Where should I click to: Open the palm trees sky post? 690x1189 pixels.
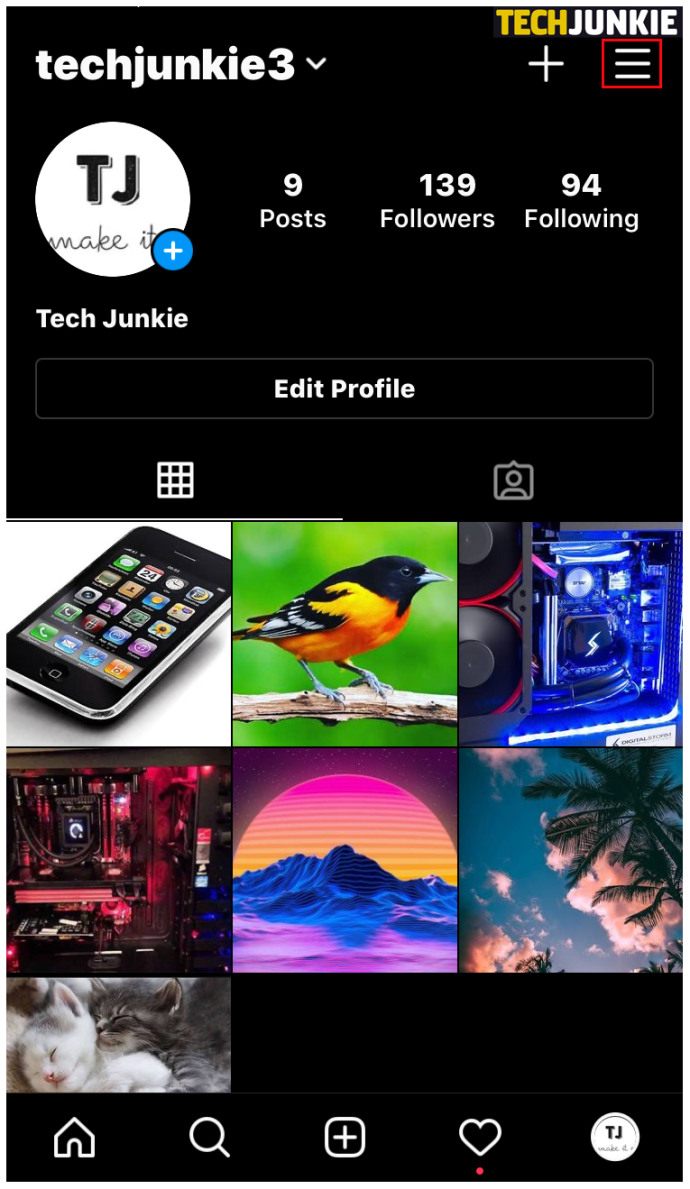click(x=571, y=860)
